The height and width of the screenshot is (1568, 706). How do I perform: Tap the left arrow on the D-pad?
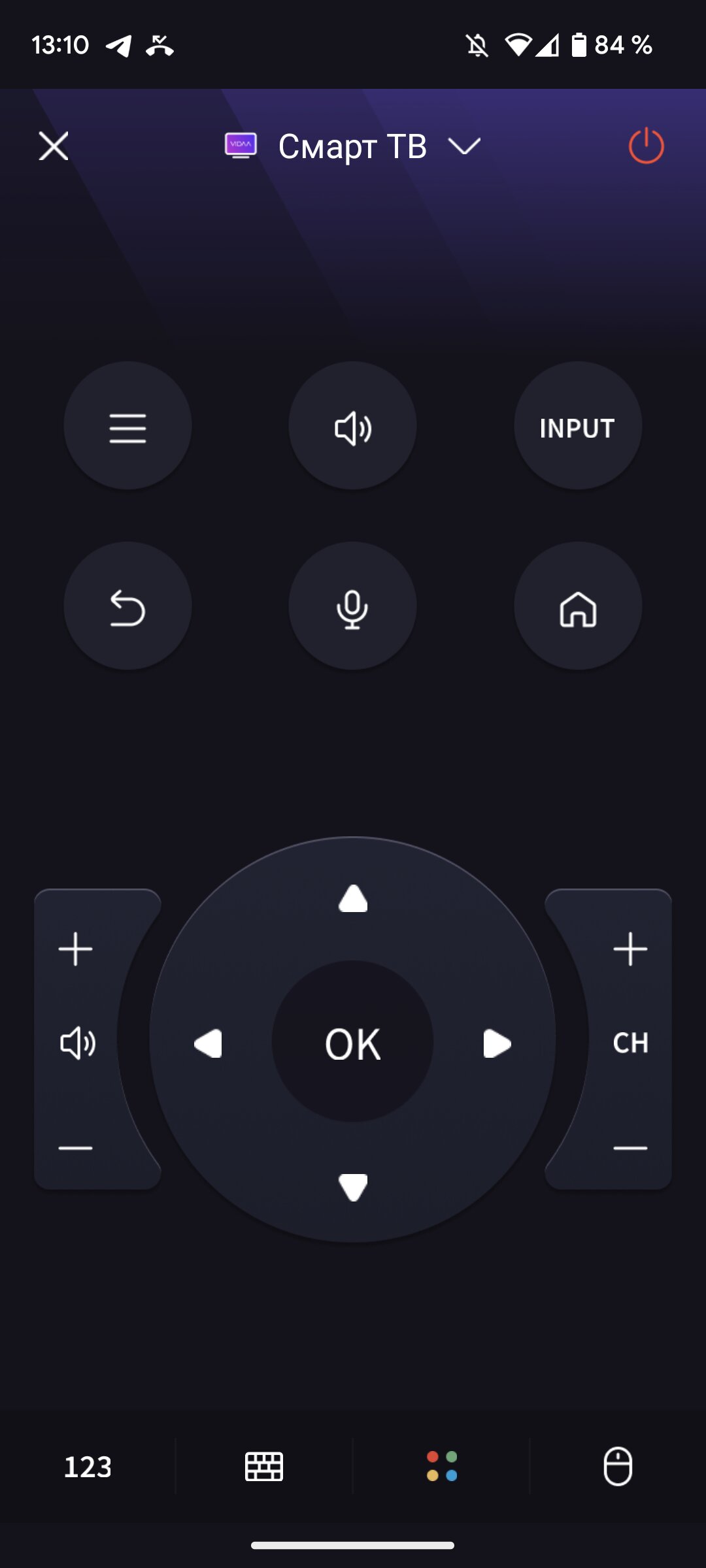(208, 1043)
